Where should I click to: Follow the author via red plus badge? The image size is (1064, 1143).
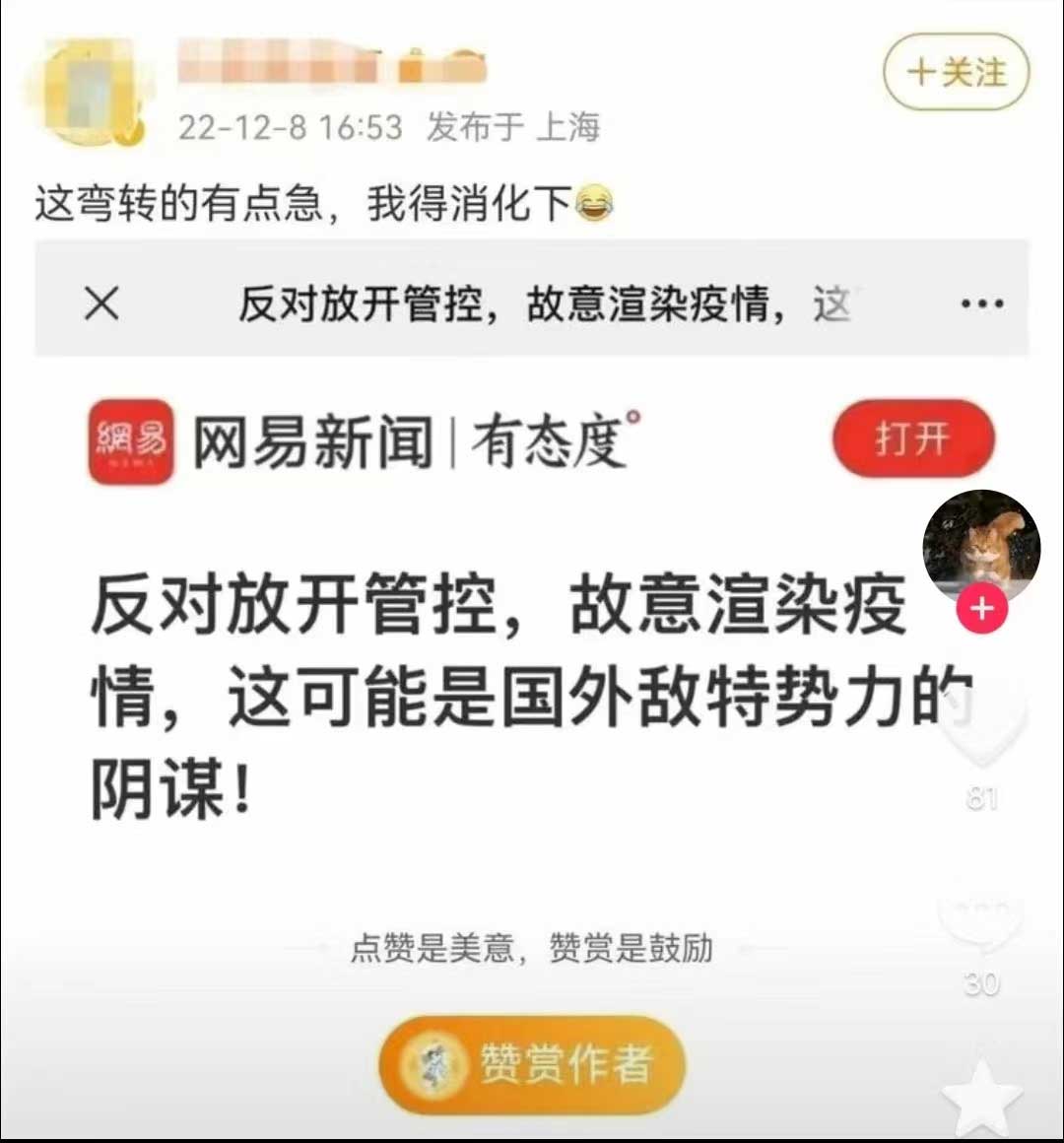(981, 609)
